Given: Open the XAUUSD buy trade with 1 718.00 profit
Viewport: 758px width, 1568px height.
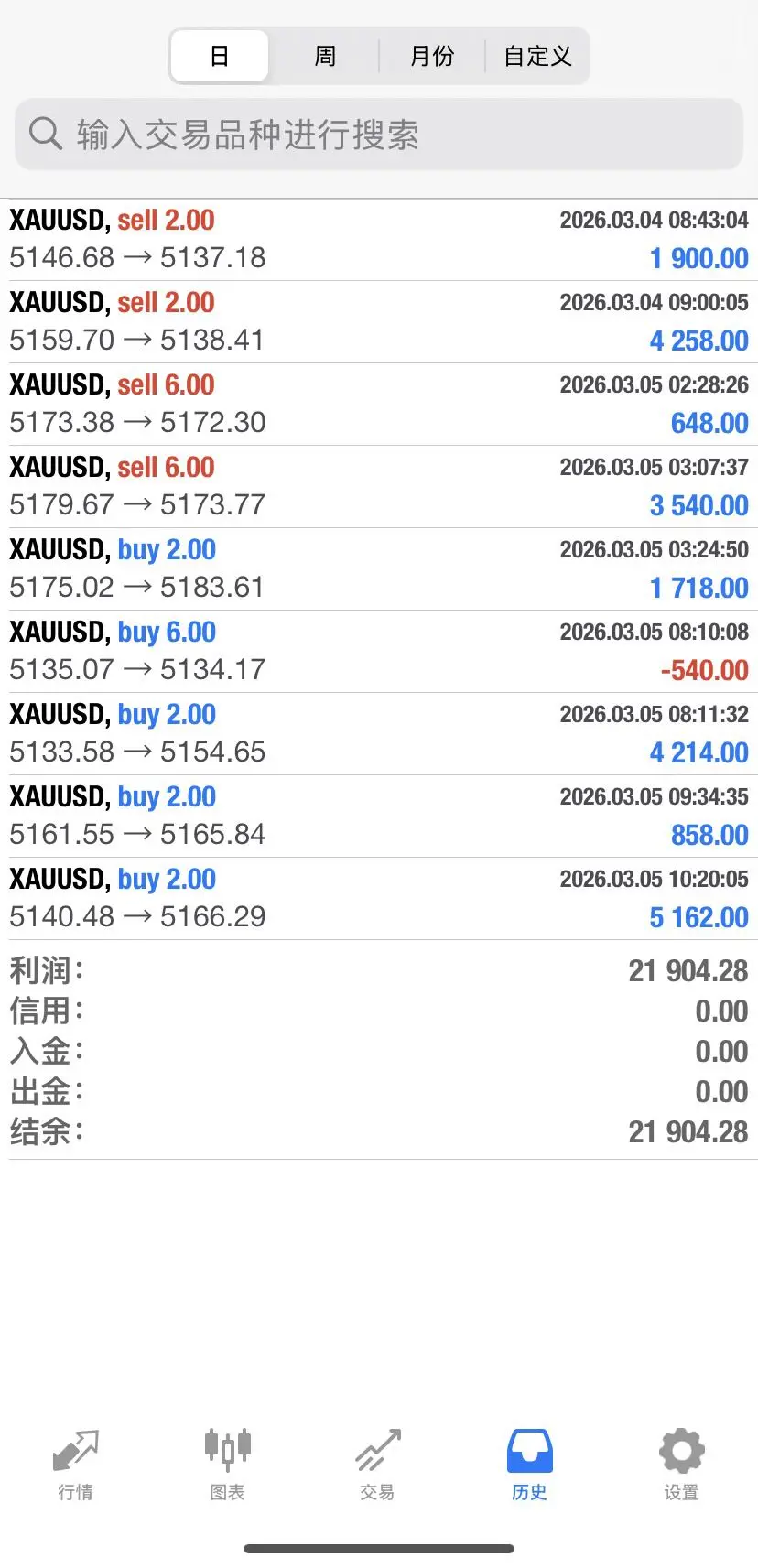Looking at the screenshot, I should point(379,569).
